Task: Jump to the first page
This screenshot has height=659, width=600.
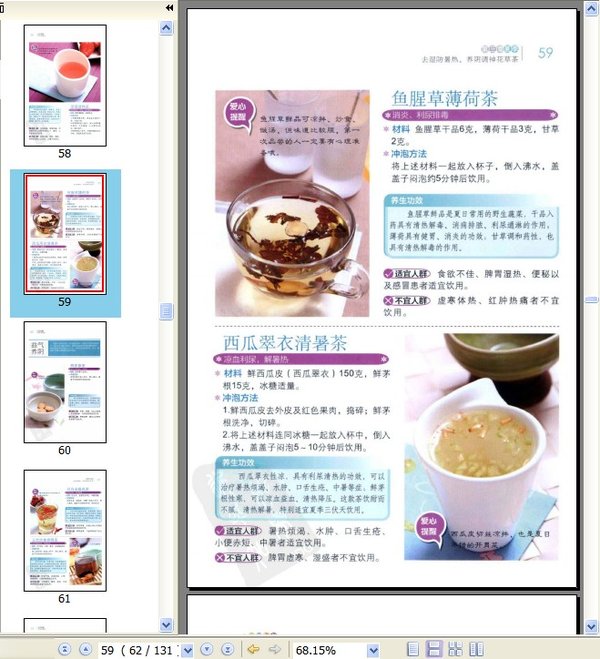Action: click(65, 650)
